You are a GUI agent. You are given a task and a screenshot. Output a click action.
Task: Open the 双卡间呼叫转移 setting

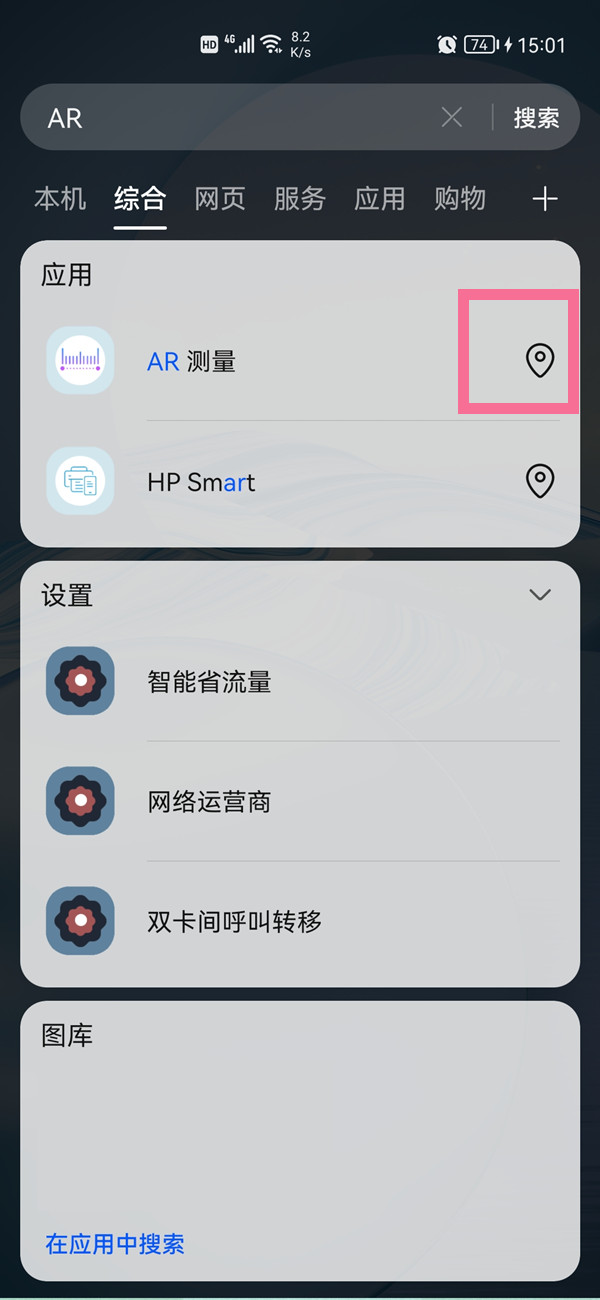234,921
